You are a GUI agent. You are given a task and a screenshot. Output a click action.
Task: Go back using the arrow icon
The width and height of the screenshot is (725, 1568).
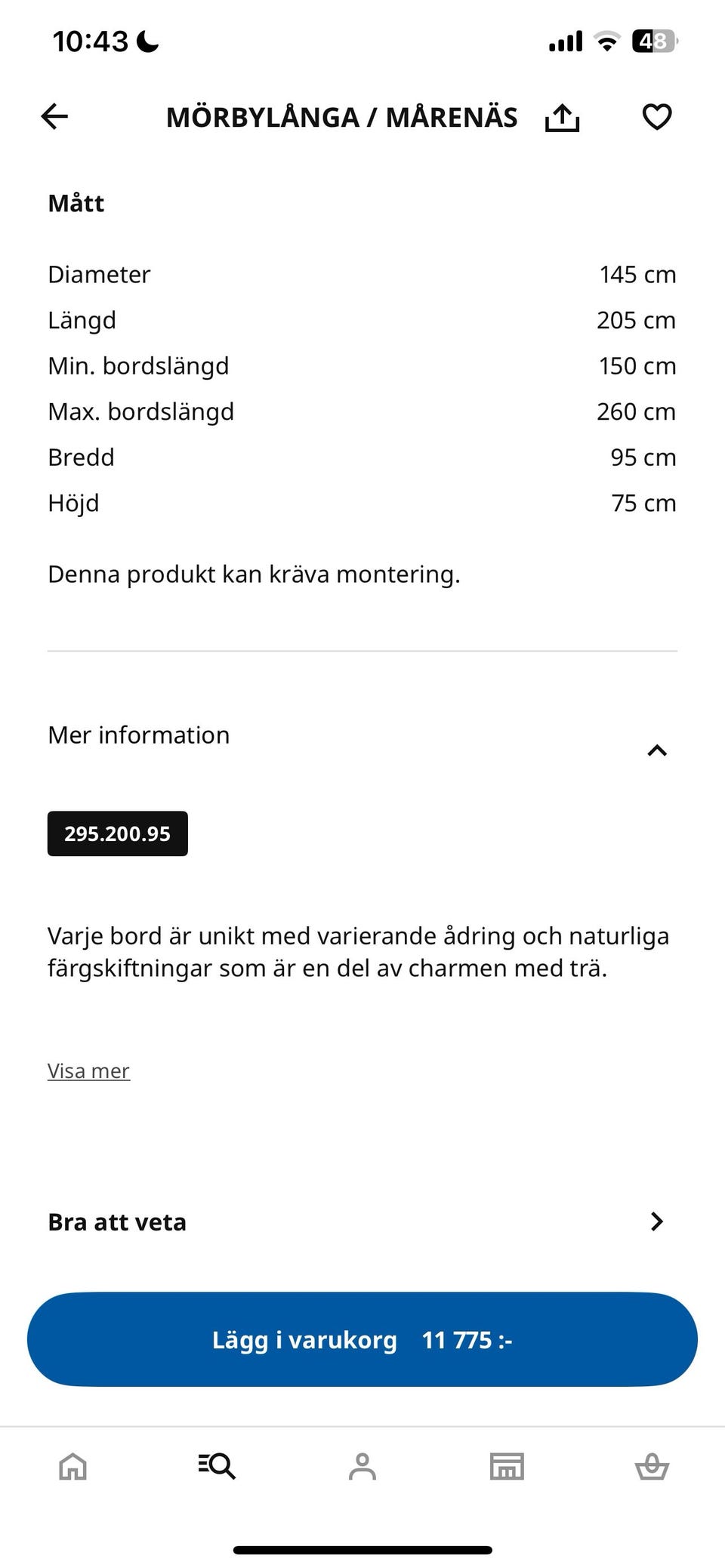click(x=54, y=117)
